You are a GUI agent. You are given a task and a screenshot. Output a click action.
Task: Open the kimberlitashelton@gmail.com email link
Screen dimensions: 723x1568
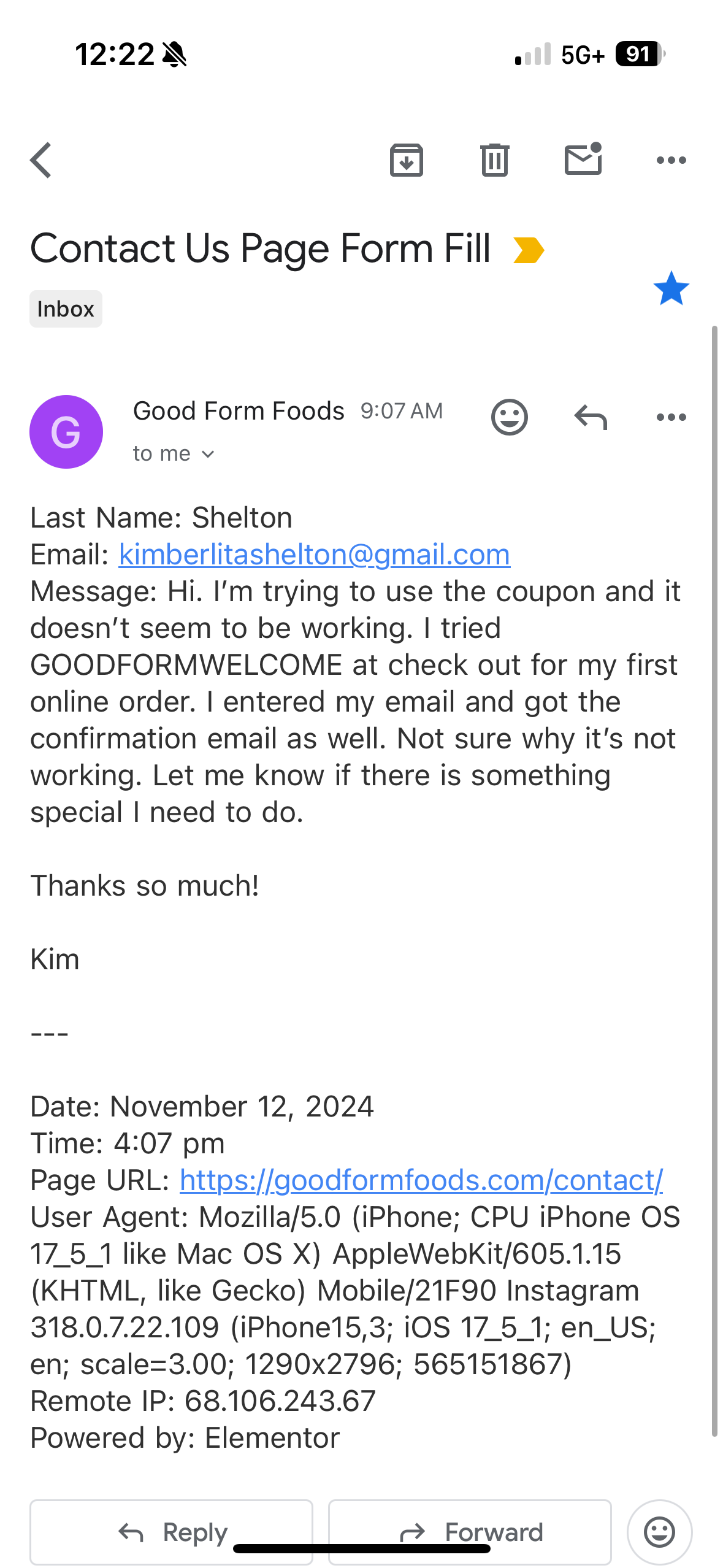314,555
